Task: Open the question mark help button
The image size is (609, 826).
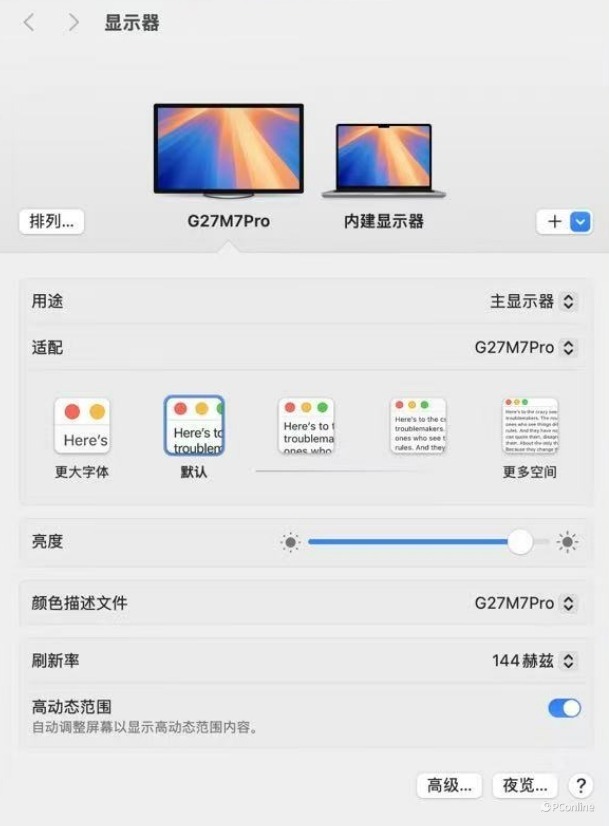Action: [x=580, y=785]
